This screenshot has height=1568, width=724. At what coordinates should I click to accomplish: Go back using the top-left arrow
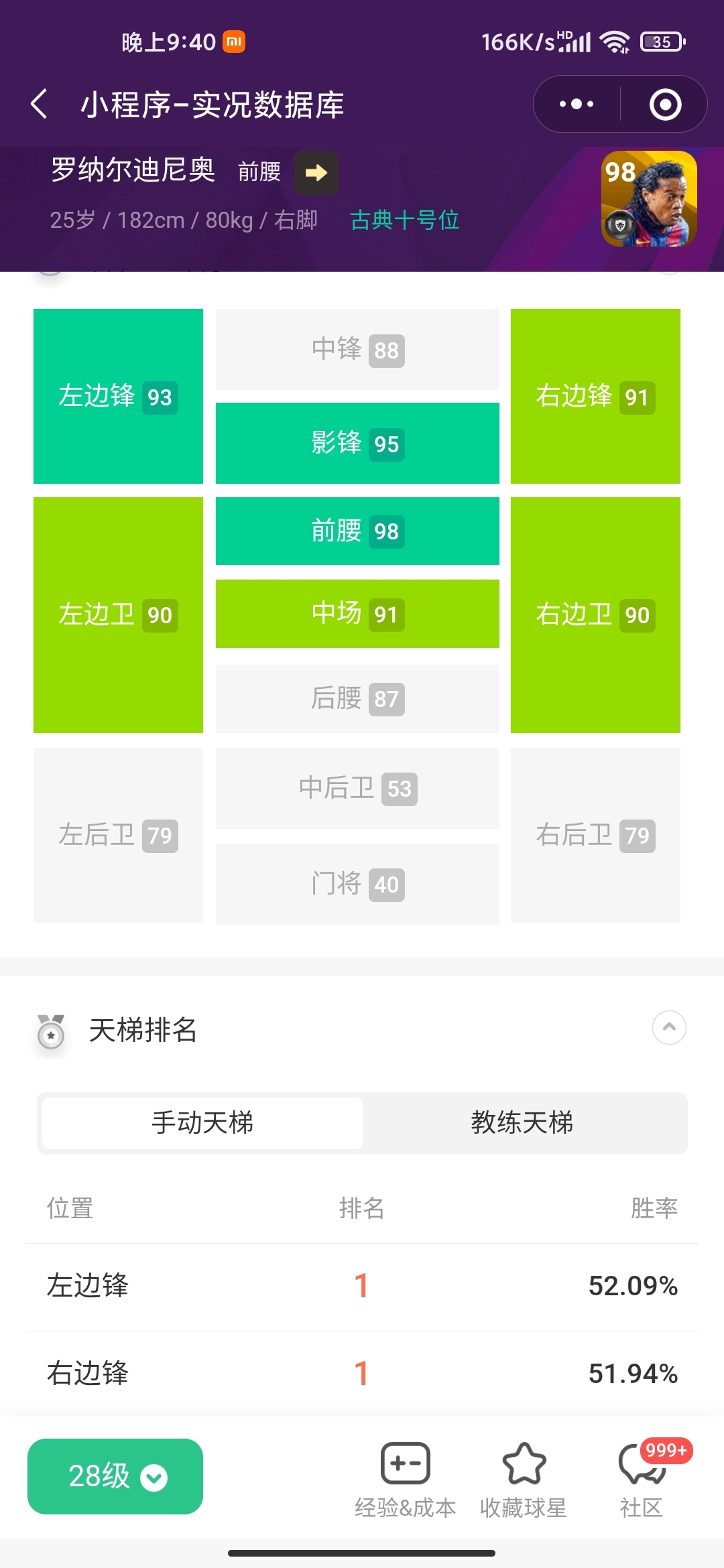point(39,105)
